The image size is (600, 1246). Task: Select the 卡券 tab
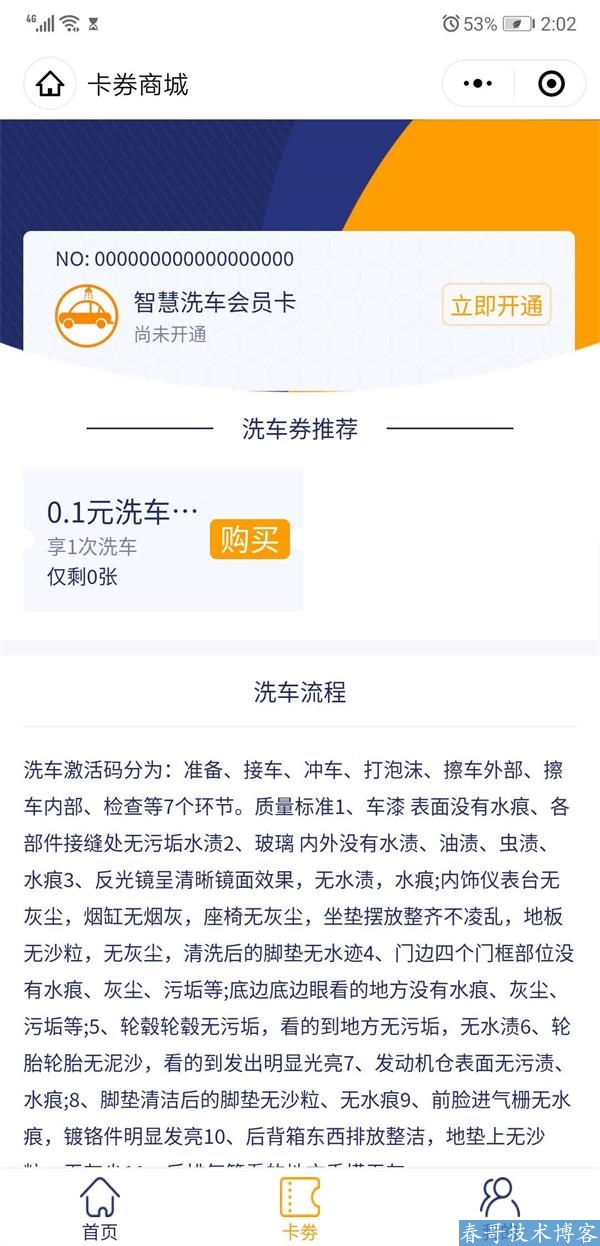coord(299,1209)
